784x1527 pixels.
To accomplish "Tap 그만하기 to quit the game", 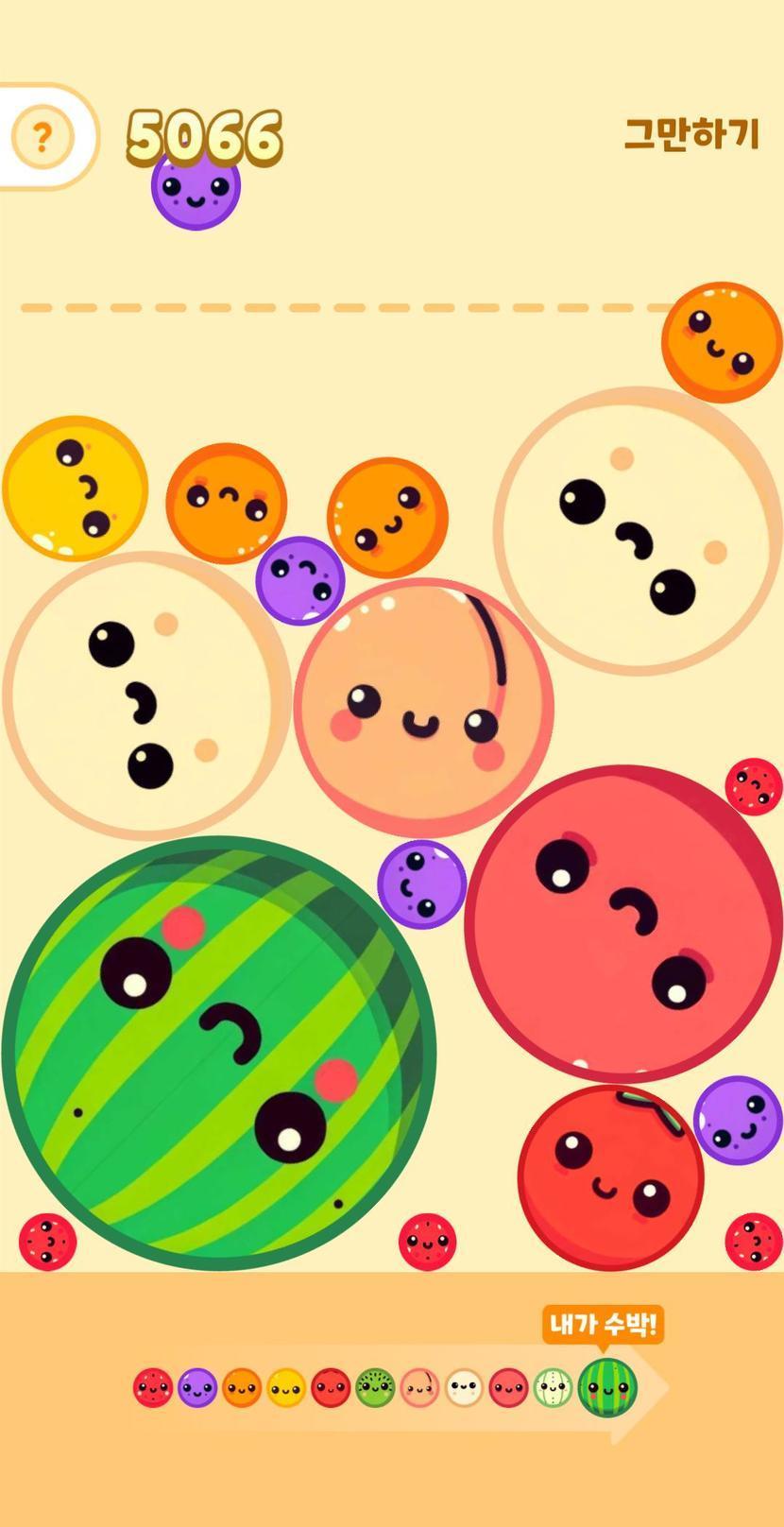I will pos(691,134).
